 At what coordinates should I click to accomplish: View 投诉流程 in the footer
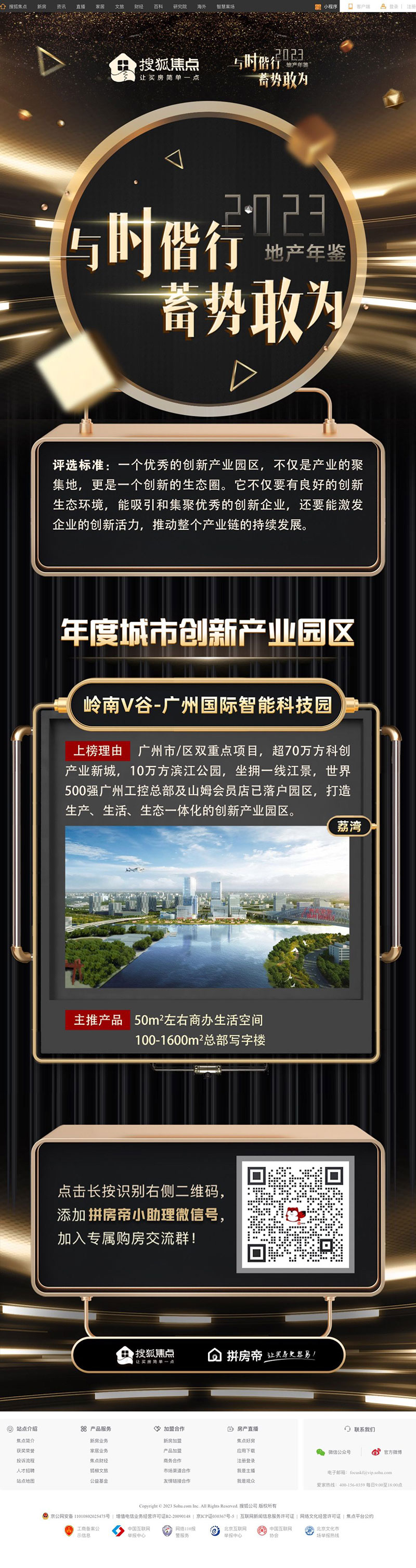pyautogui.click(x=25, y=1461)
